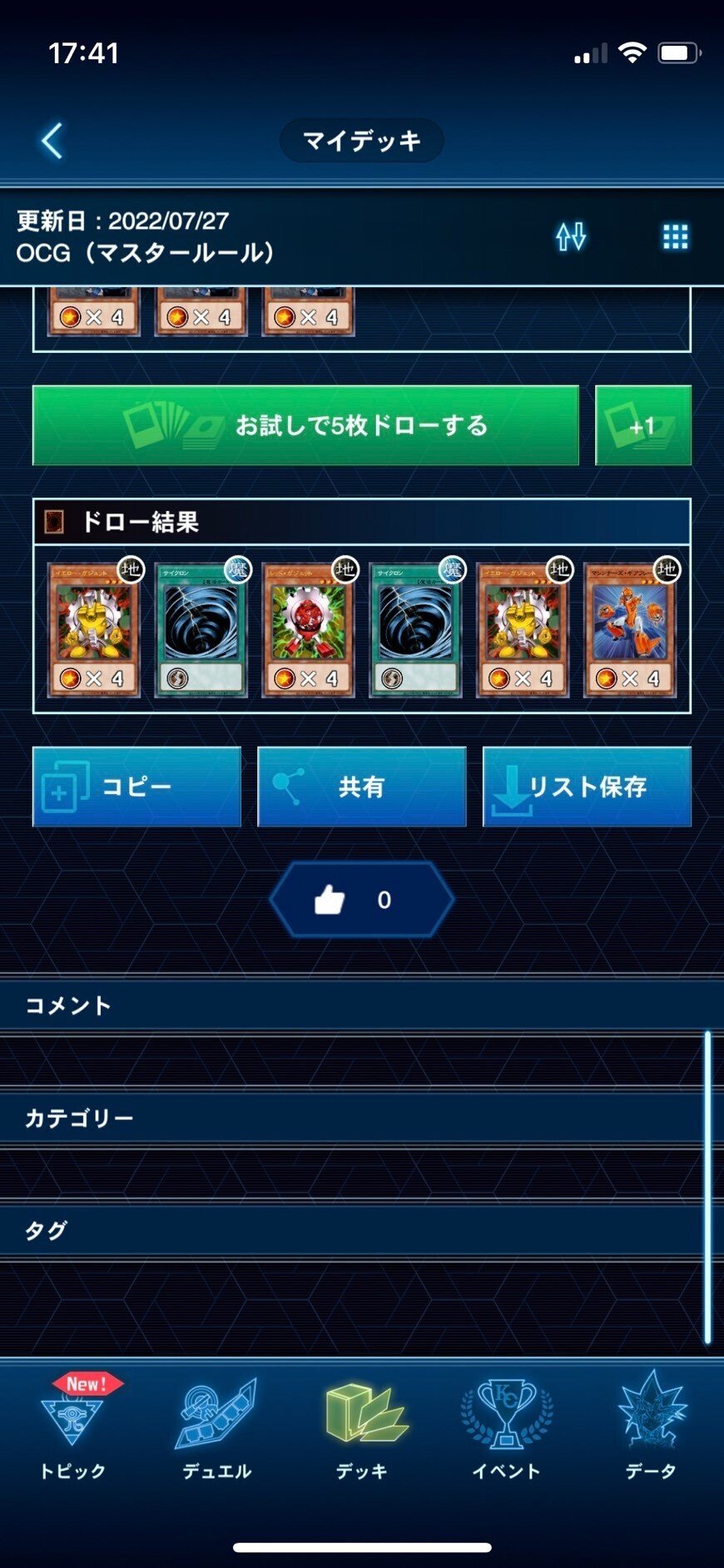This screenshot has height=1568, width=724.
Task: Open the blue machine card in draw results
Action: pyautogui.click(x=630, y=629)
